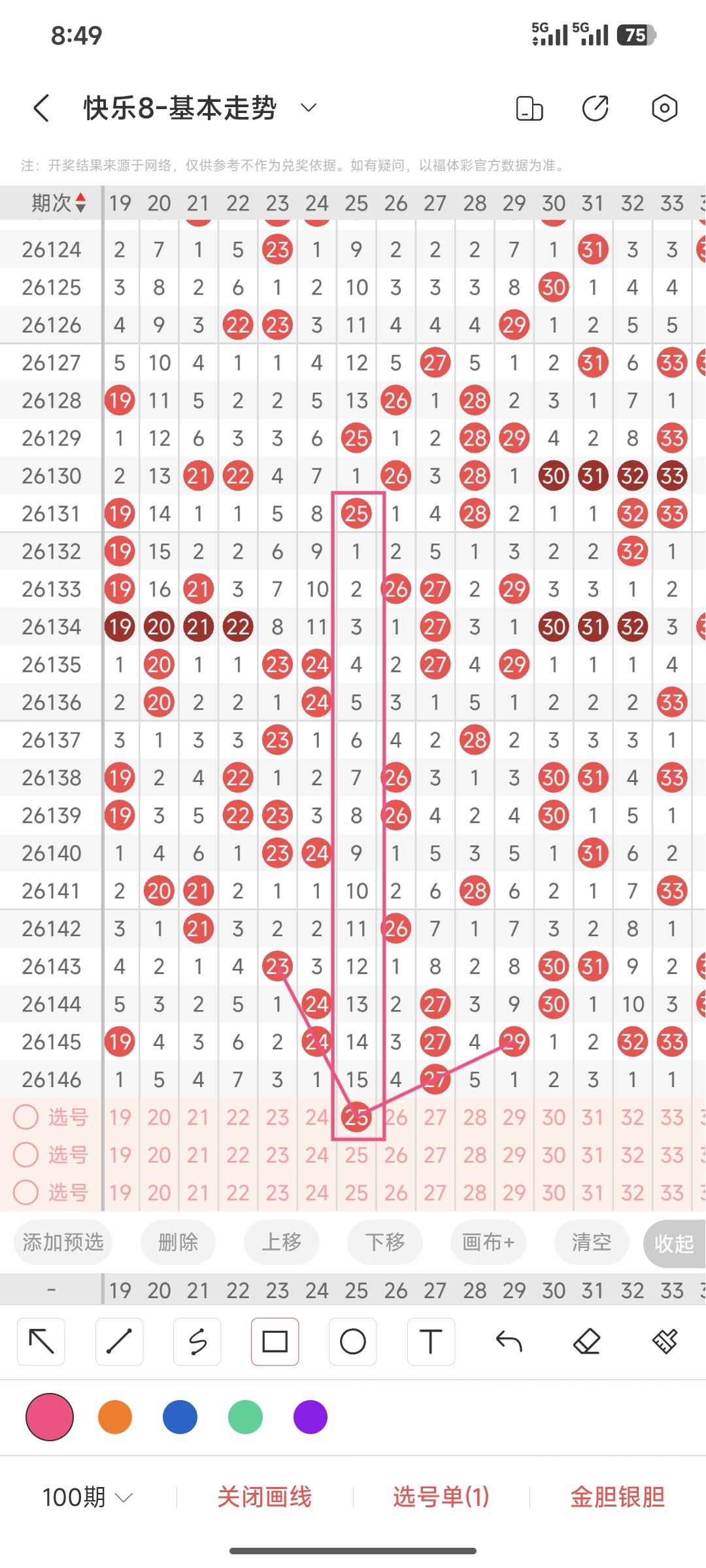Viewport: 706px width, 1568px height.
Task: Select the arrow drawing tool
Action: coord(41,1342)
